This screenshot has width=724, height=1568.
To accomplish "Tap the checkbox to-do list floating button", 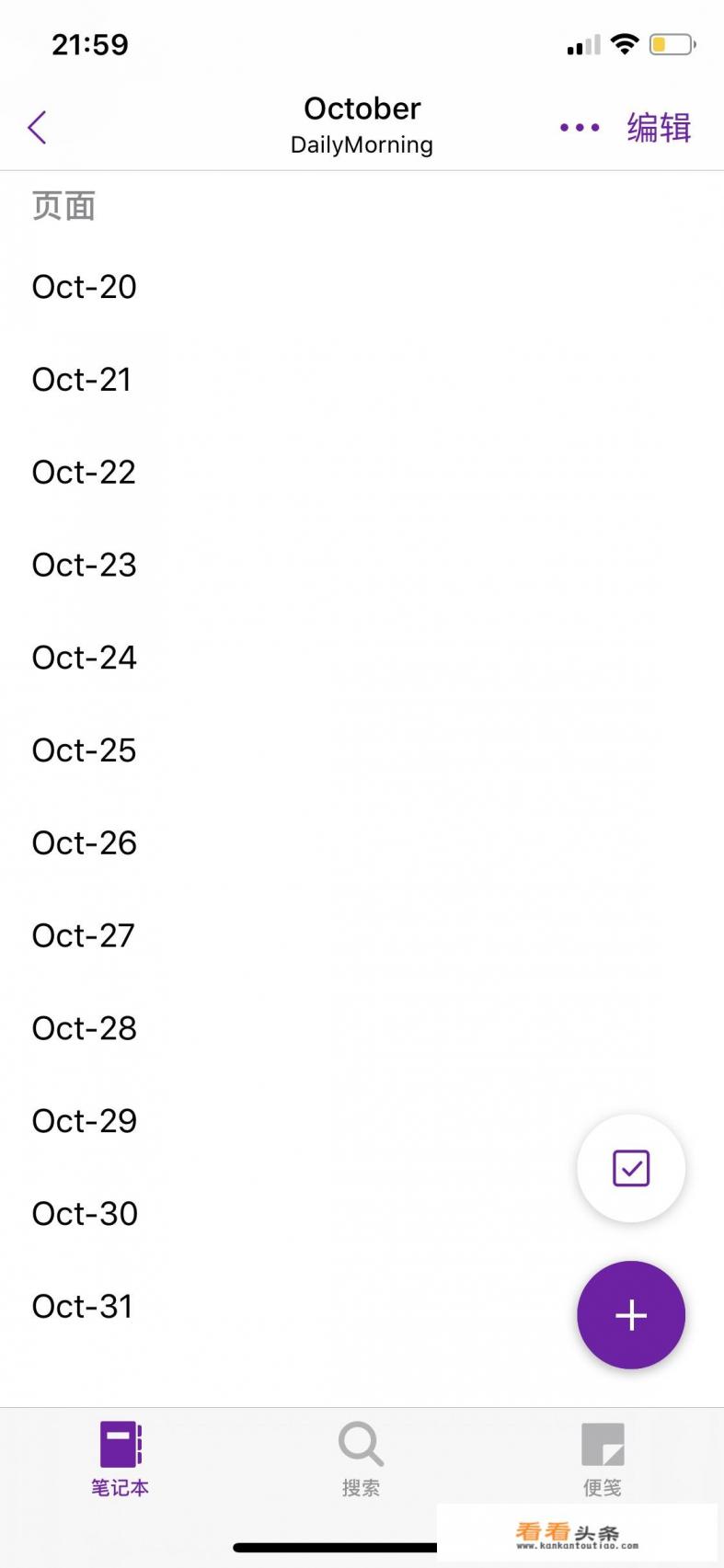I will [x=631, y=1168].
